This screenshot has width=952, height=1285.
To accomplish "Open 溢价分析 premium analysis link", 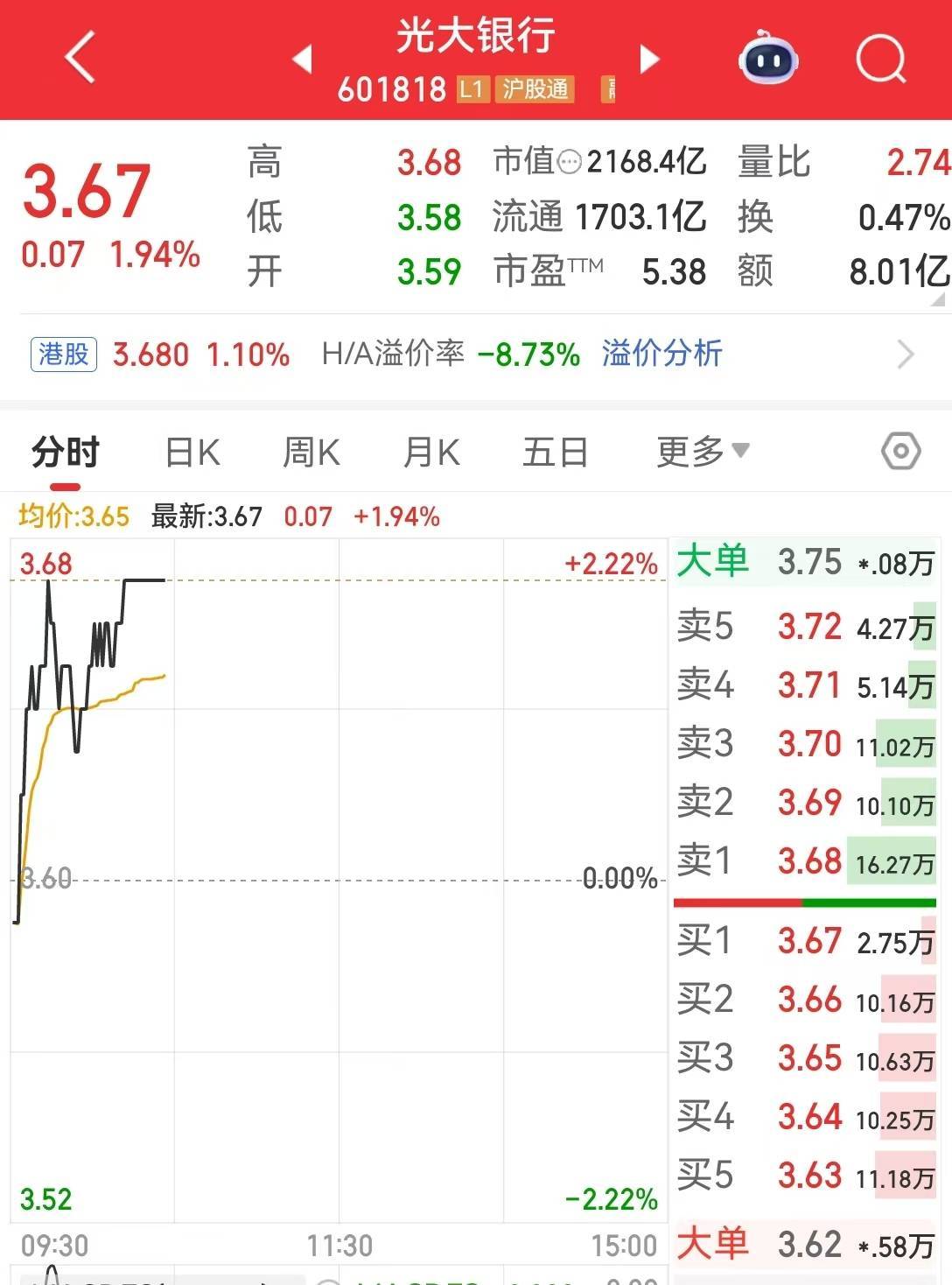I will [661, 354].
